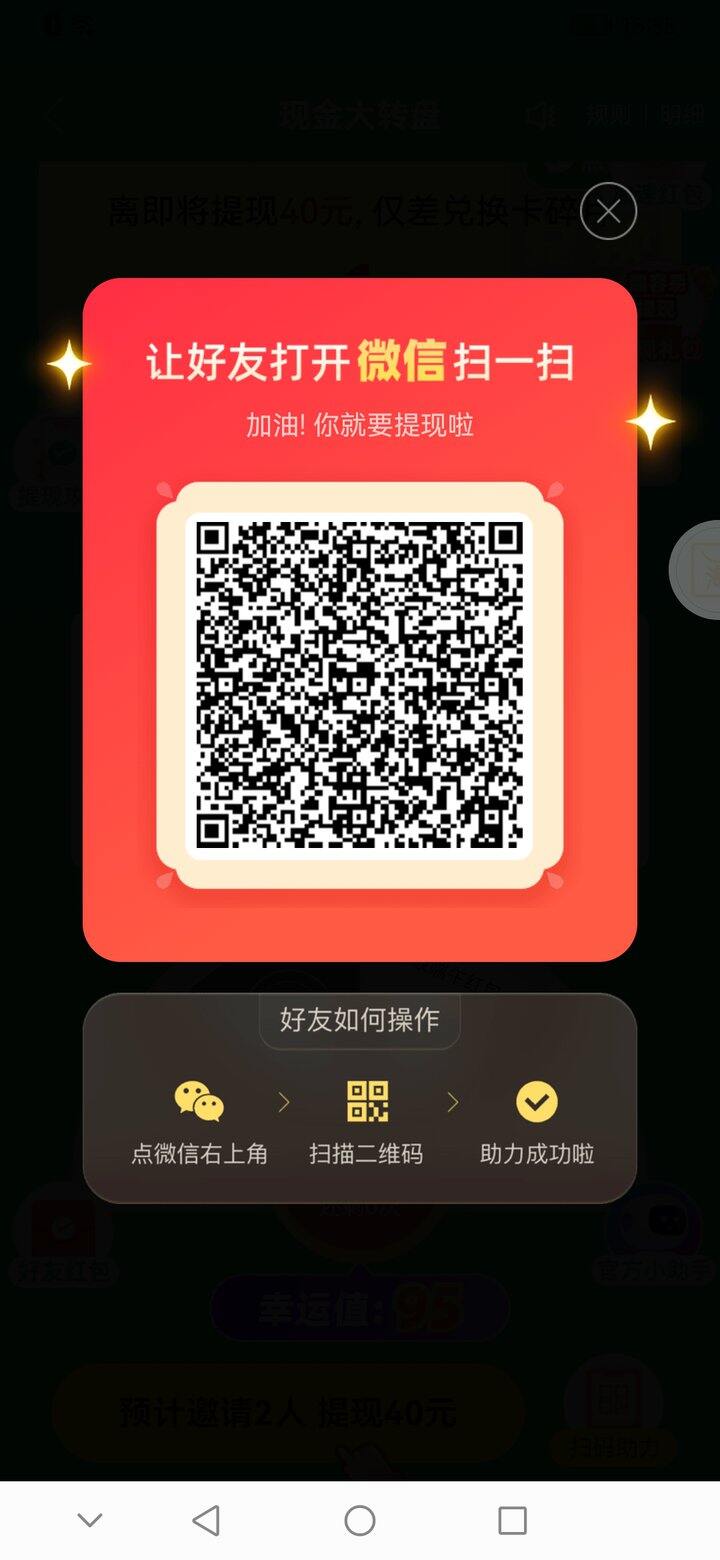The image size is (720, 1560).
Task: Collapse the keyboard with the down chevron
Action: [88, 1520]
